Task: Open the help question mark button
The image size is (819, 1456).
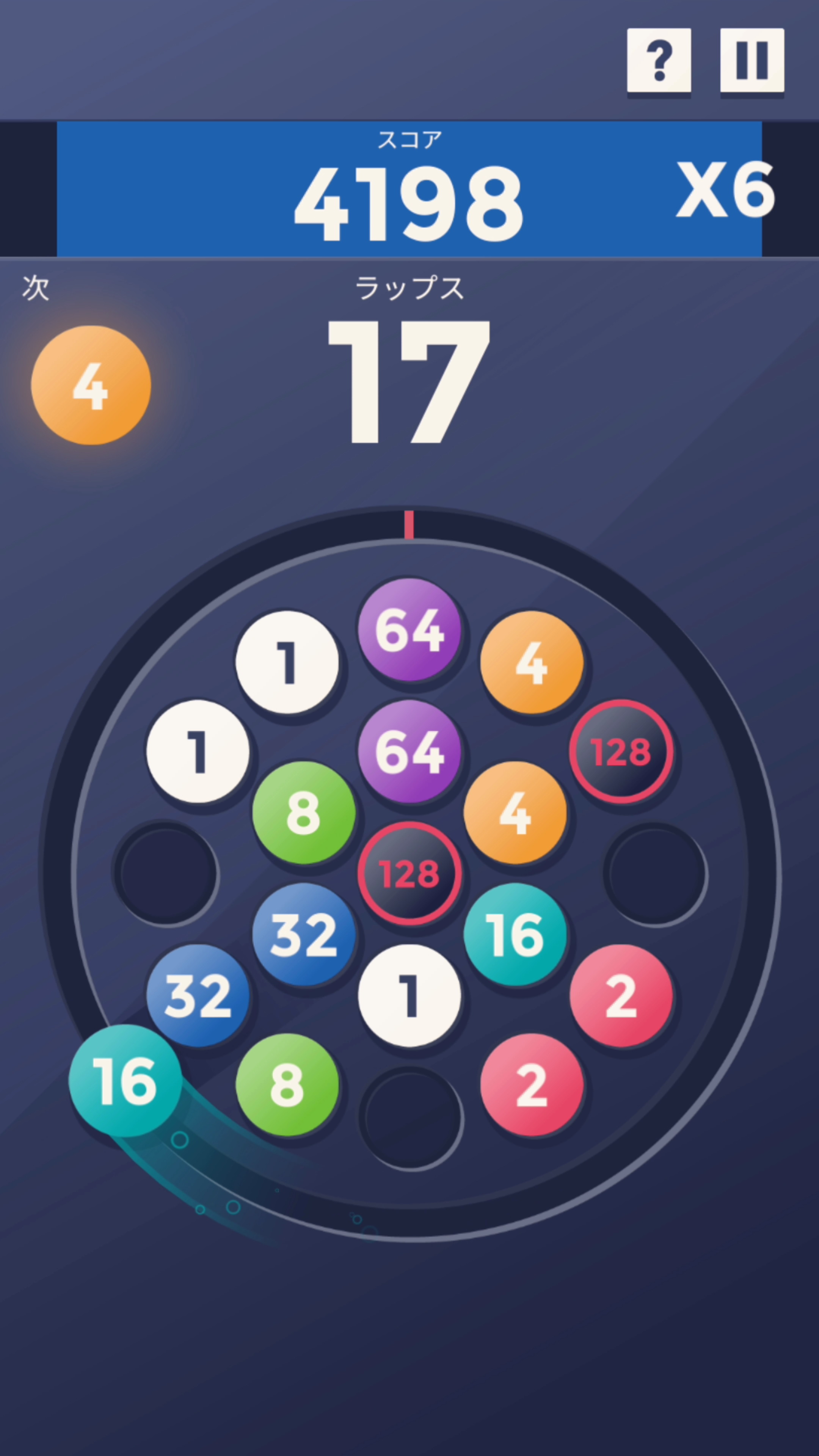Action: [x=659, y=61]
